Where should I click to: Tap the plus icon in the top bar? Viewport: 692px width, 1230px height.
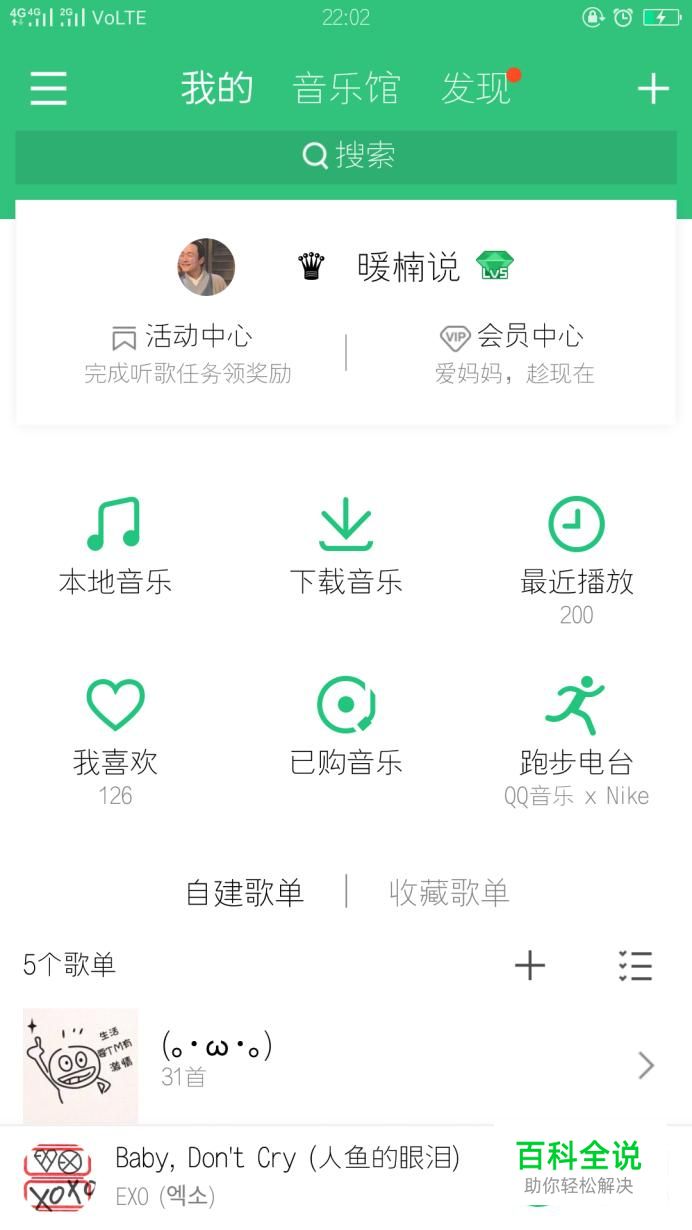click(653, 89)
